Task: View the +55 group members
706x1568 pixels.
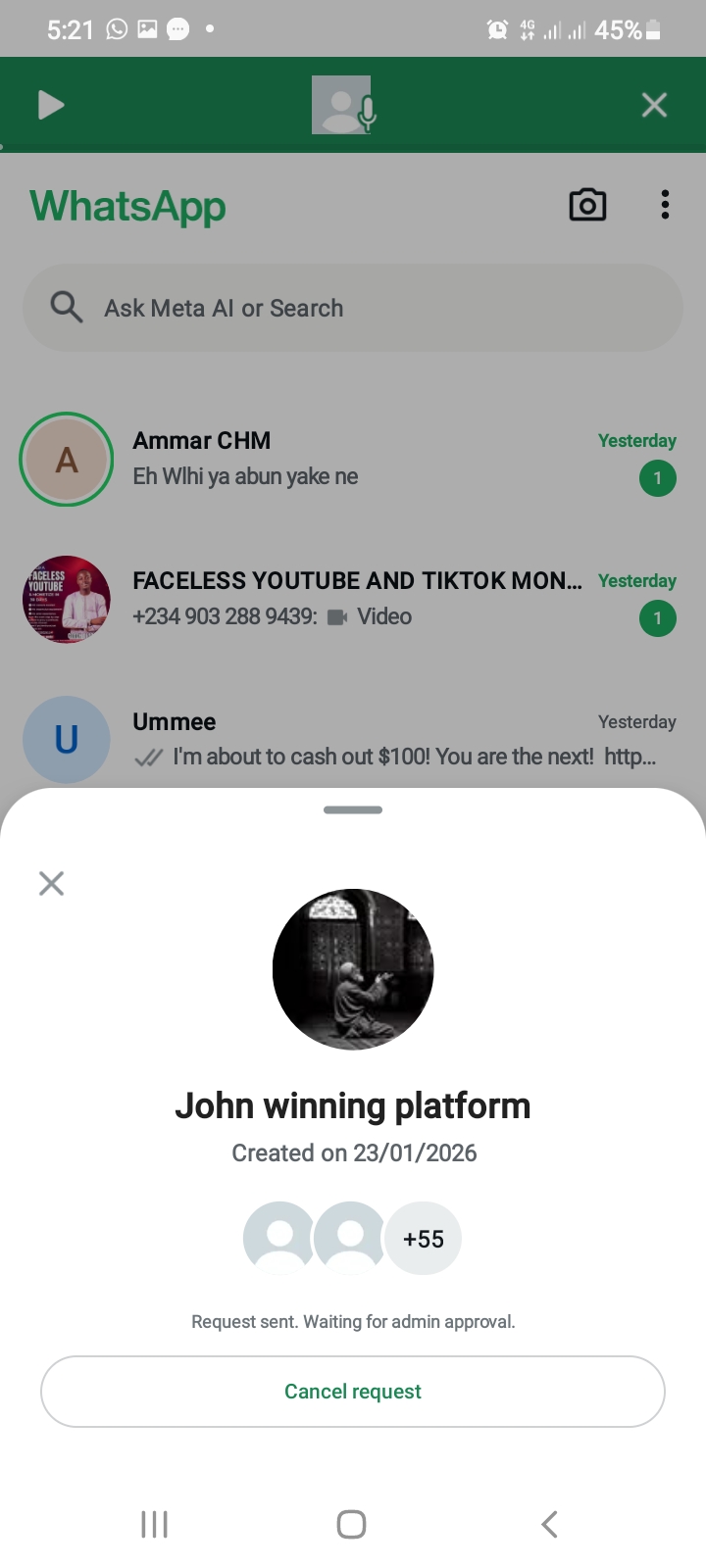Action: click(423, 1239)
